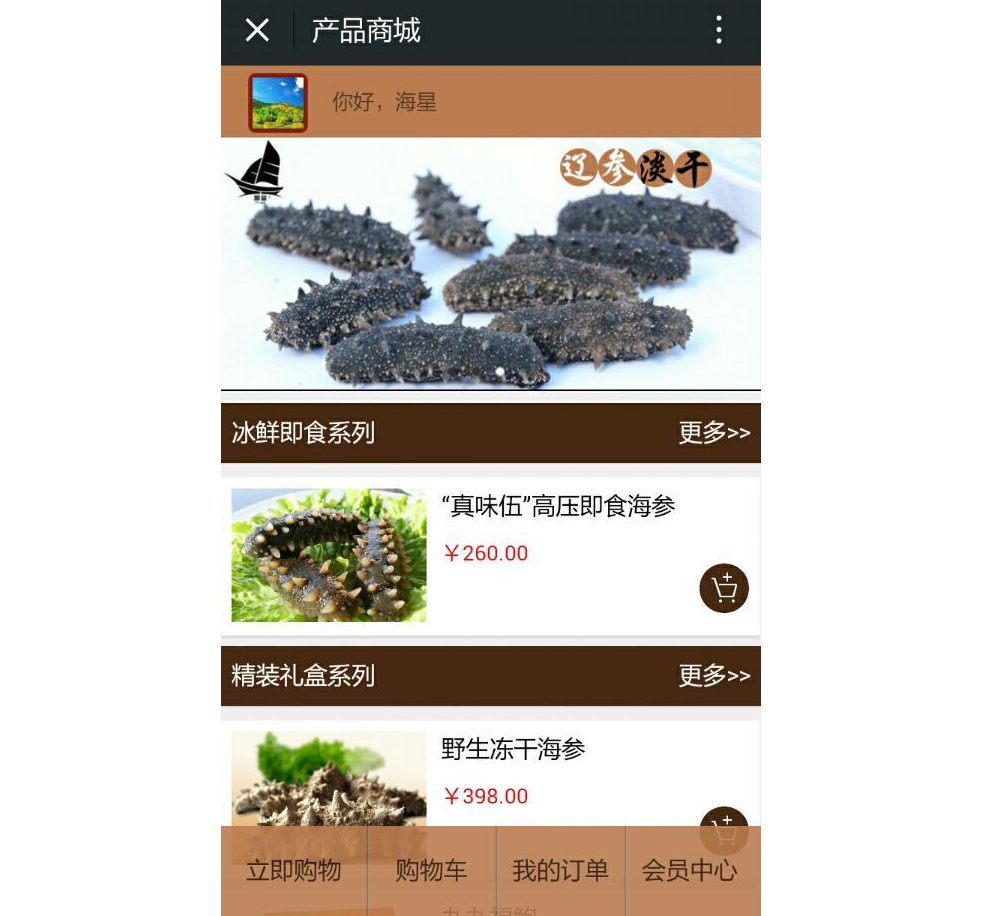Open the three-dot overflow menu

(718, 30)
